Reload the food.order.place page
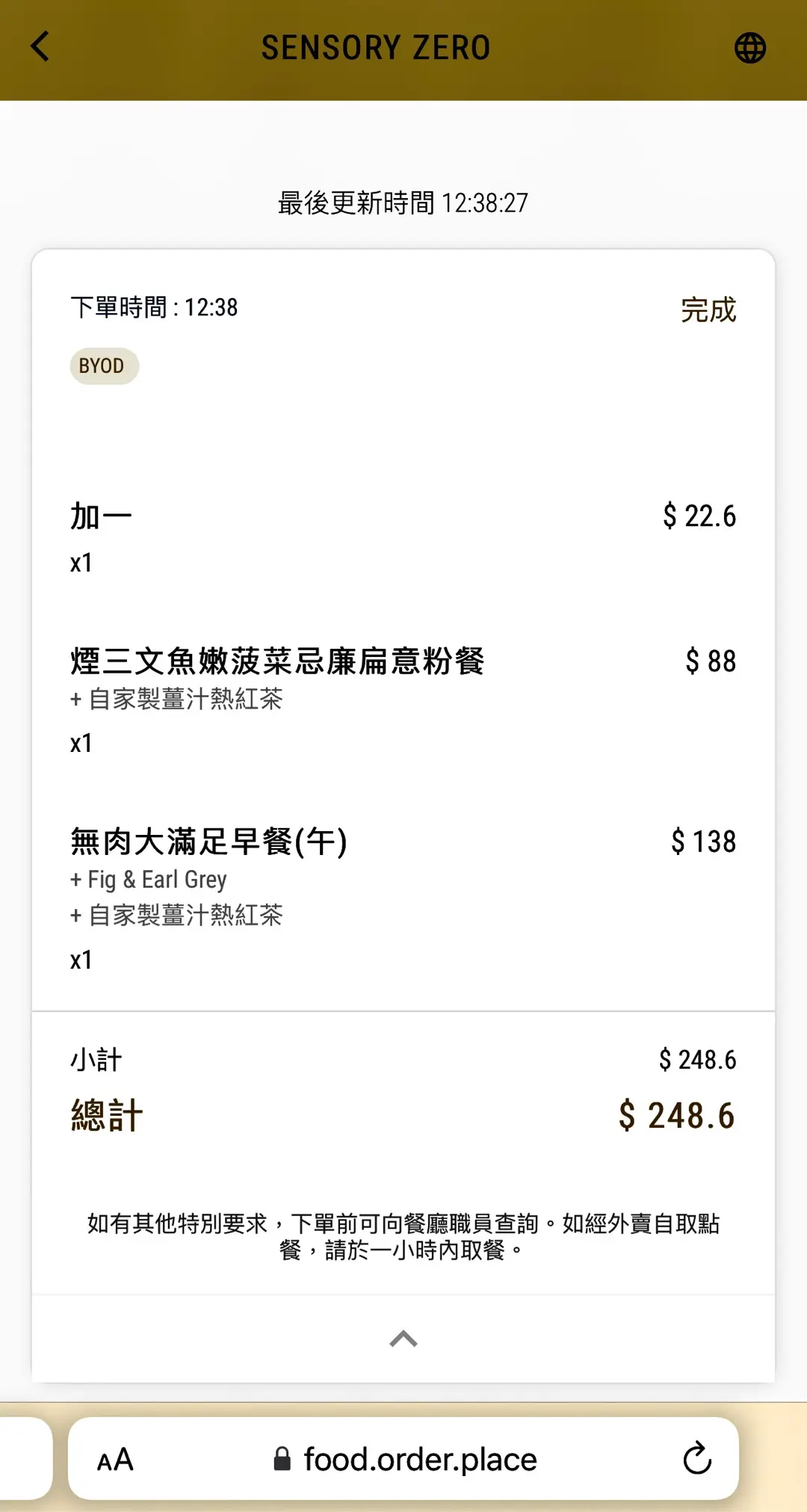The height and width of the screenshot is (1512, 807). click(696, 1458)
